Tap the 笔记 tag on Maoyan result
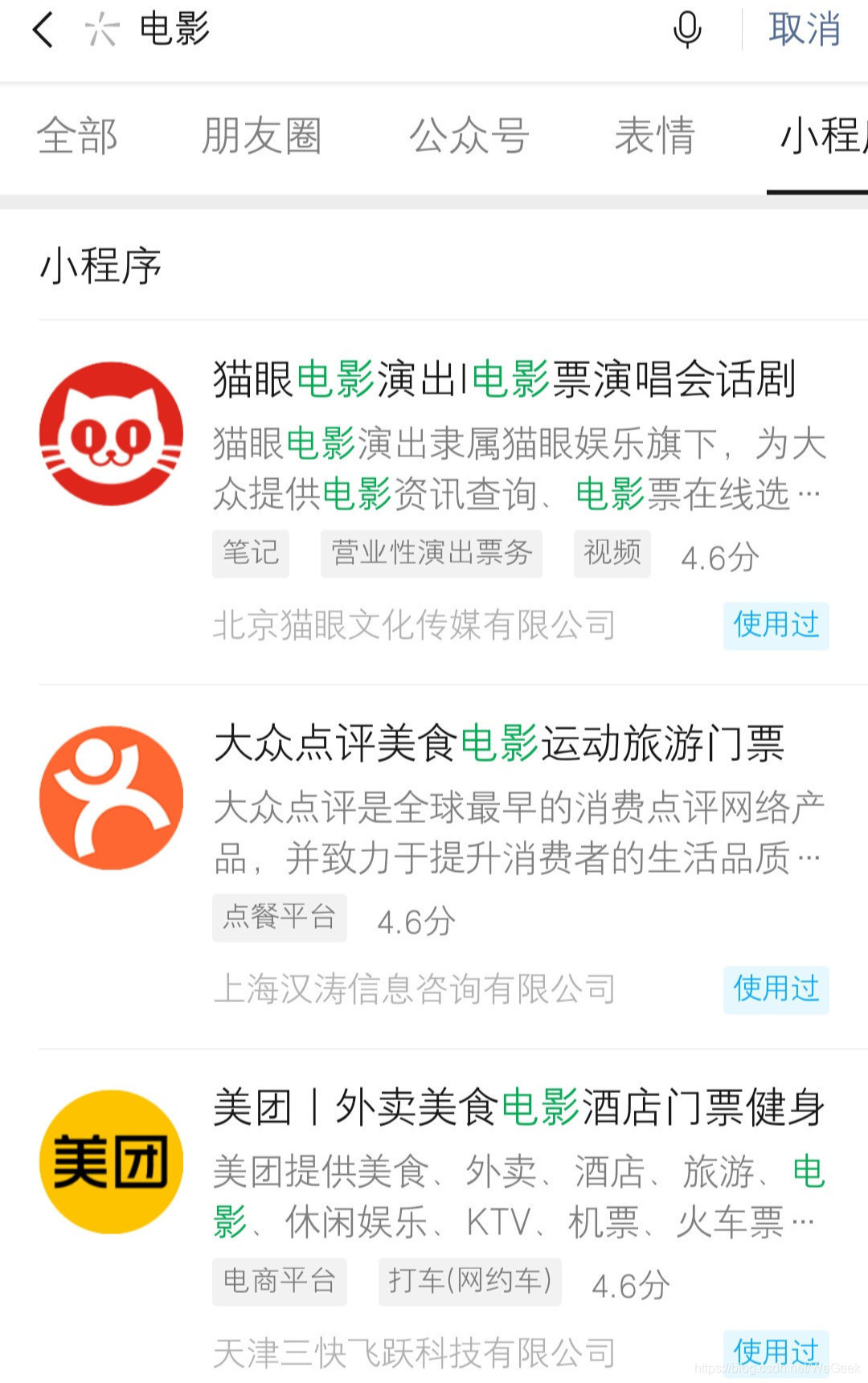868x1383 pixels. coord(250,554)
